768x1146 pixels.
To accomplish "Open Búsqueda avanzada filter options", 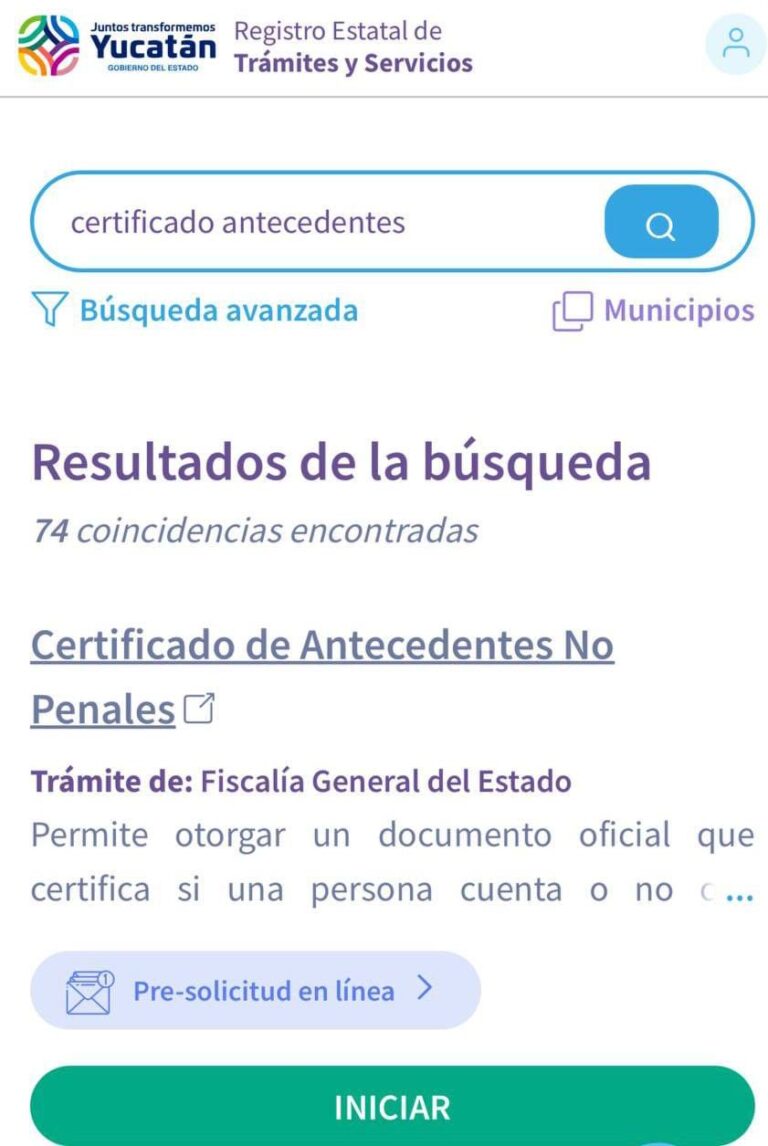I will (x=216, y=310).
